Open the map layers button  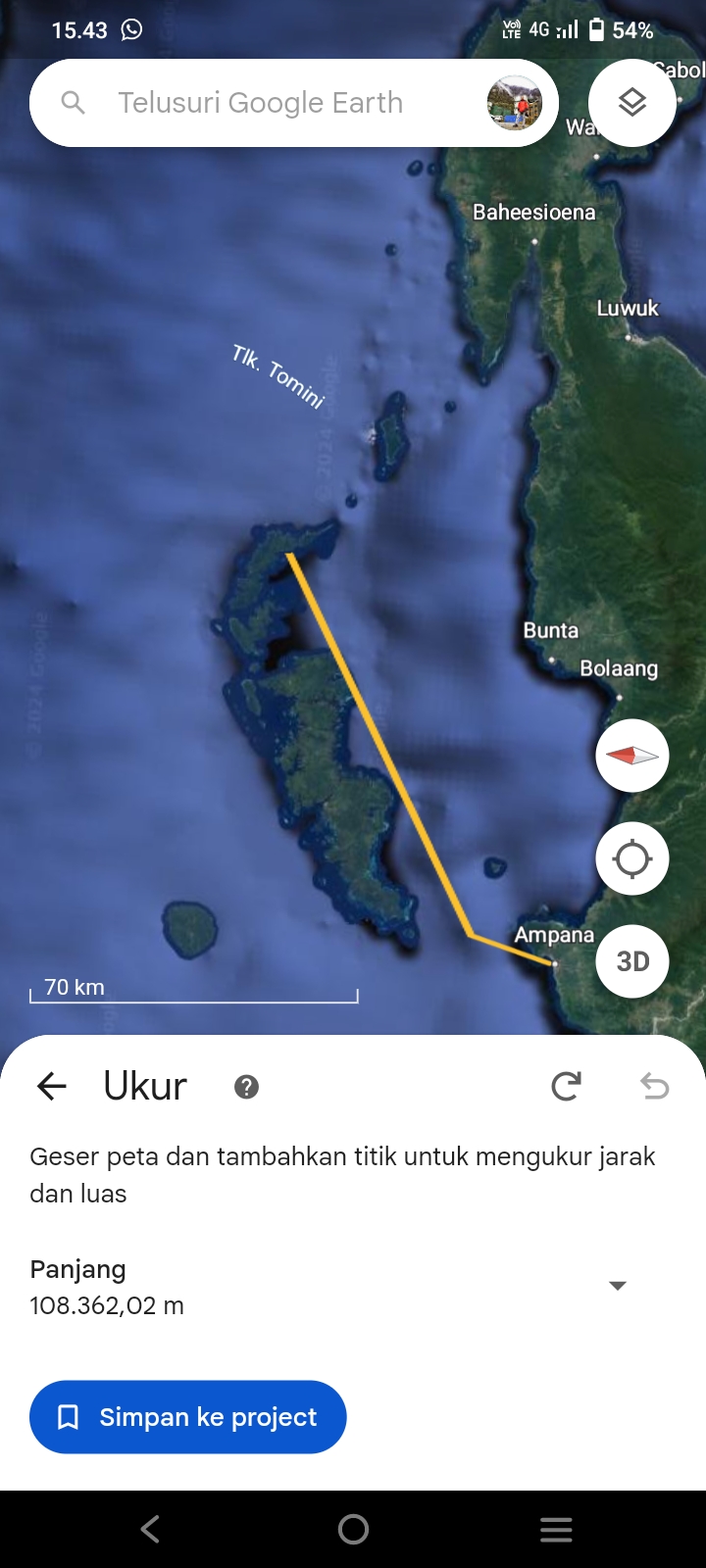point(632,103)
